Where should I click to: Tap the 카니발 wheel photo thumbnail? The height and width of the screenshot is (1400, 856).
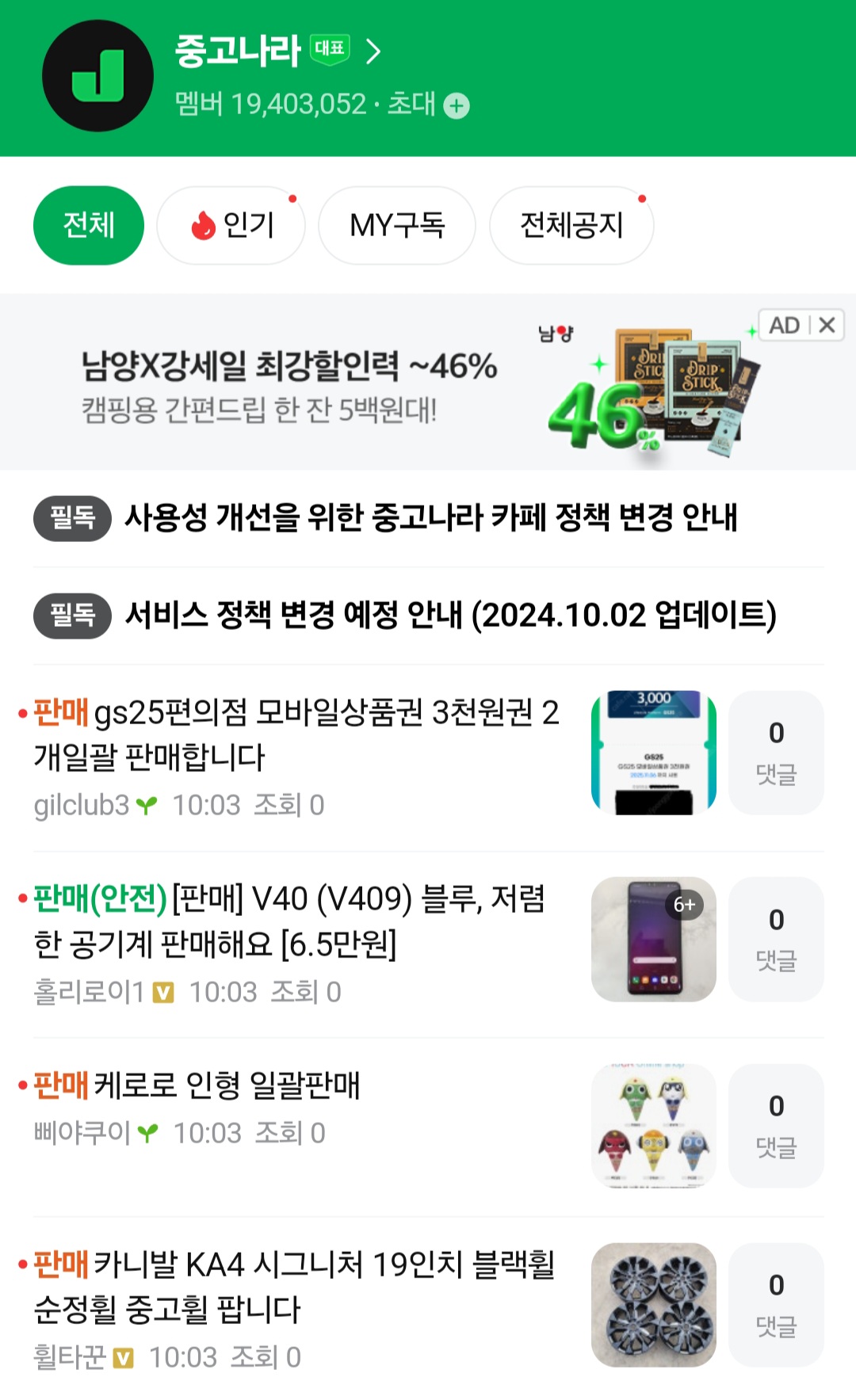point(653,1304)
